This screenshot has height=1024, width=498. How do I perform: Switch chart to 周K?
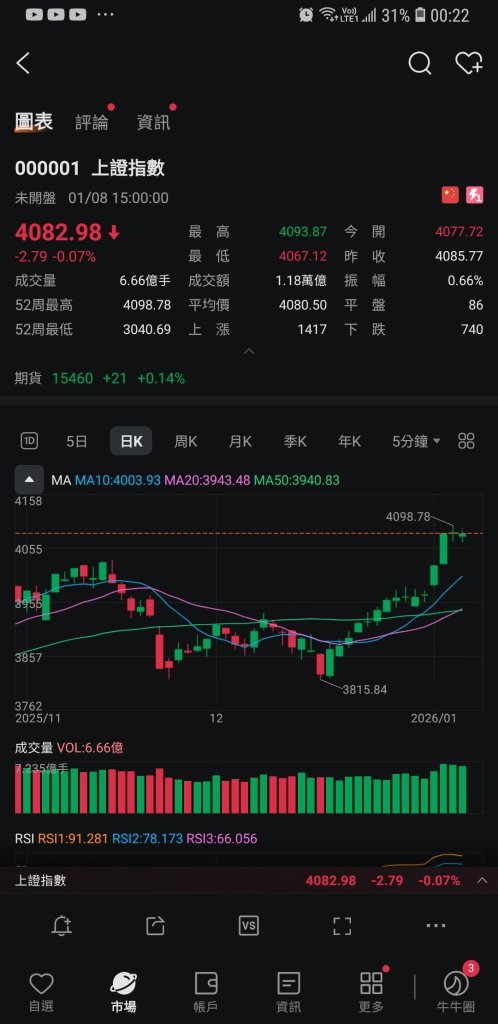pyautogui.click(x=185, y=441)
